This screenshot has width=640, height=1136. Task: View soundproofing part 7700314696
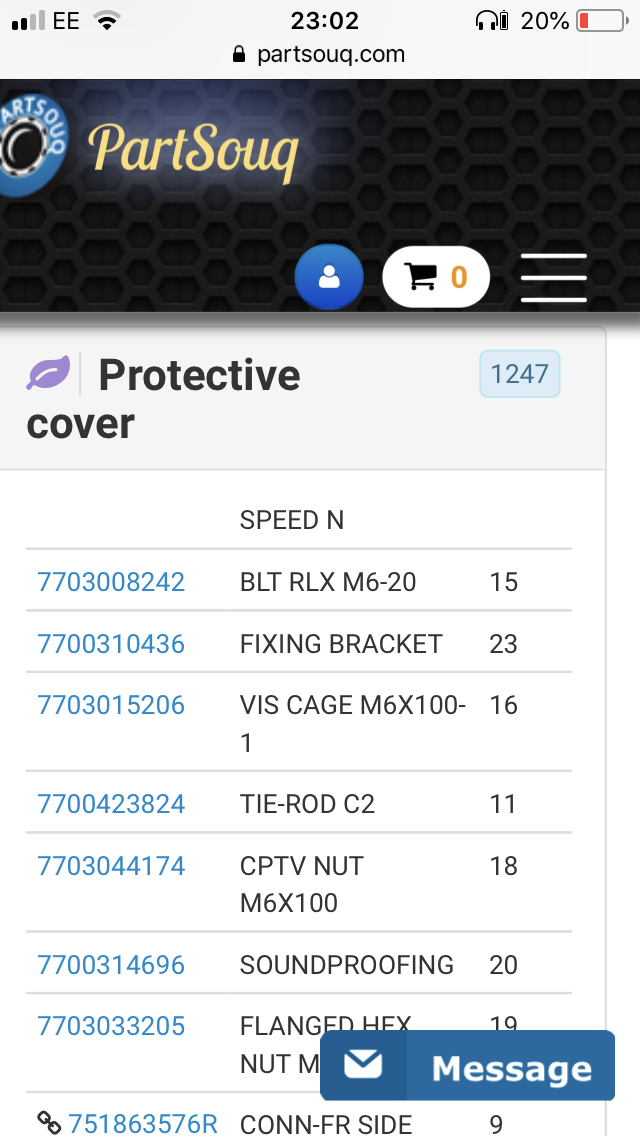[111, 965]
